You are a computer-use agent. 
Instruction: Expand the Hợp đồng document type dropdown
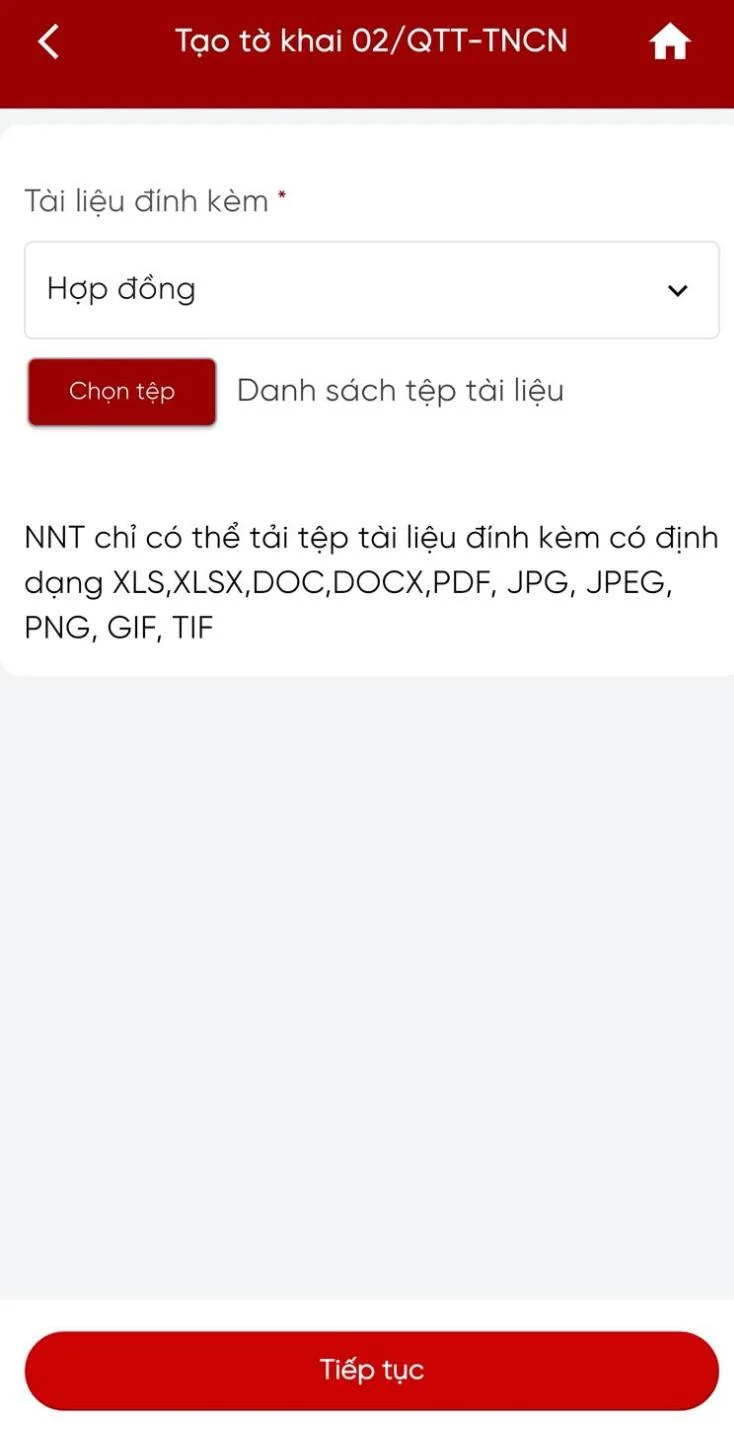click(x=372, y=290)
